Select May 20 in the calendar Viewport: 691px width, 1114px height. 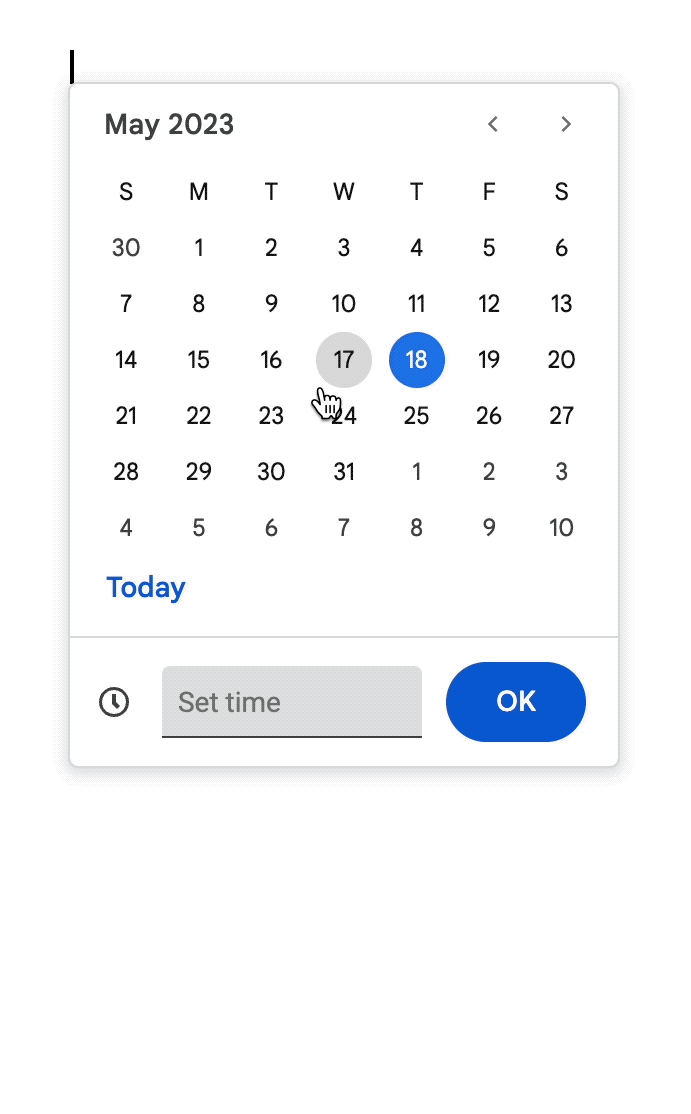(x=562, y=359)
